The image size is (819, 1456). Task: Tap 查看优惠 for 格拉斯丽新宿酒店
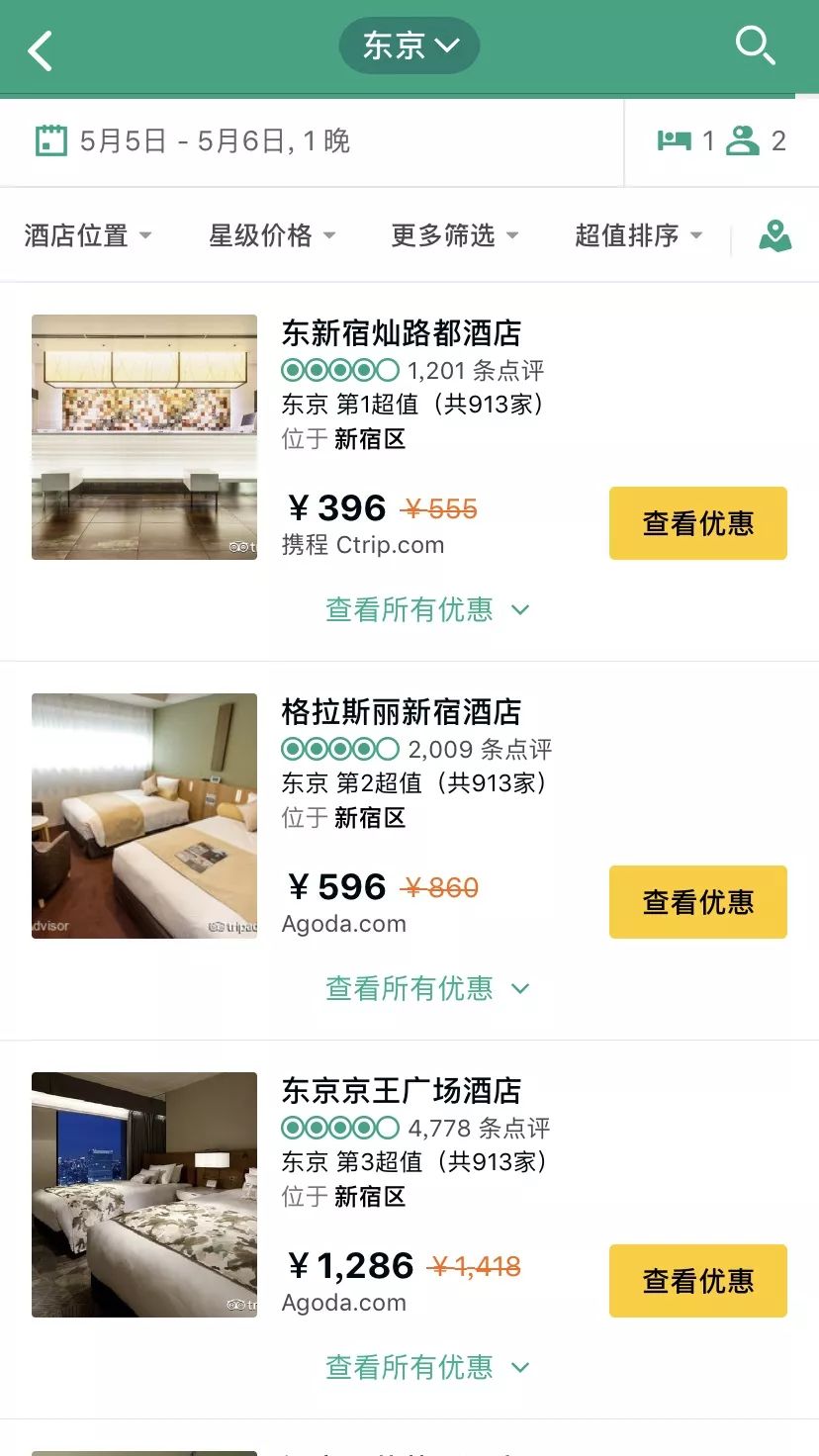pos(697,901)
